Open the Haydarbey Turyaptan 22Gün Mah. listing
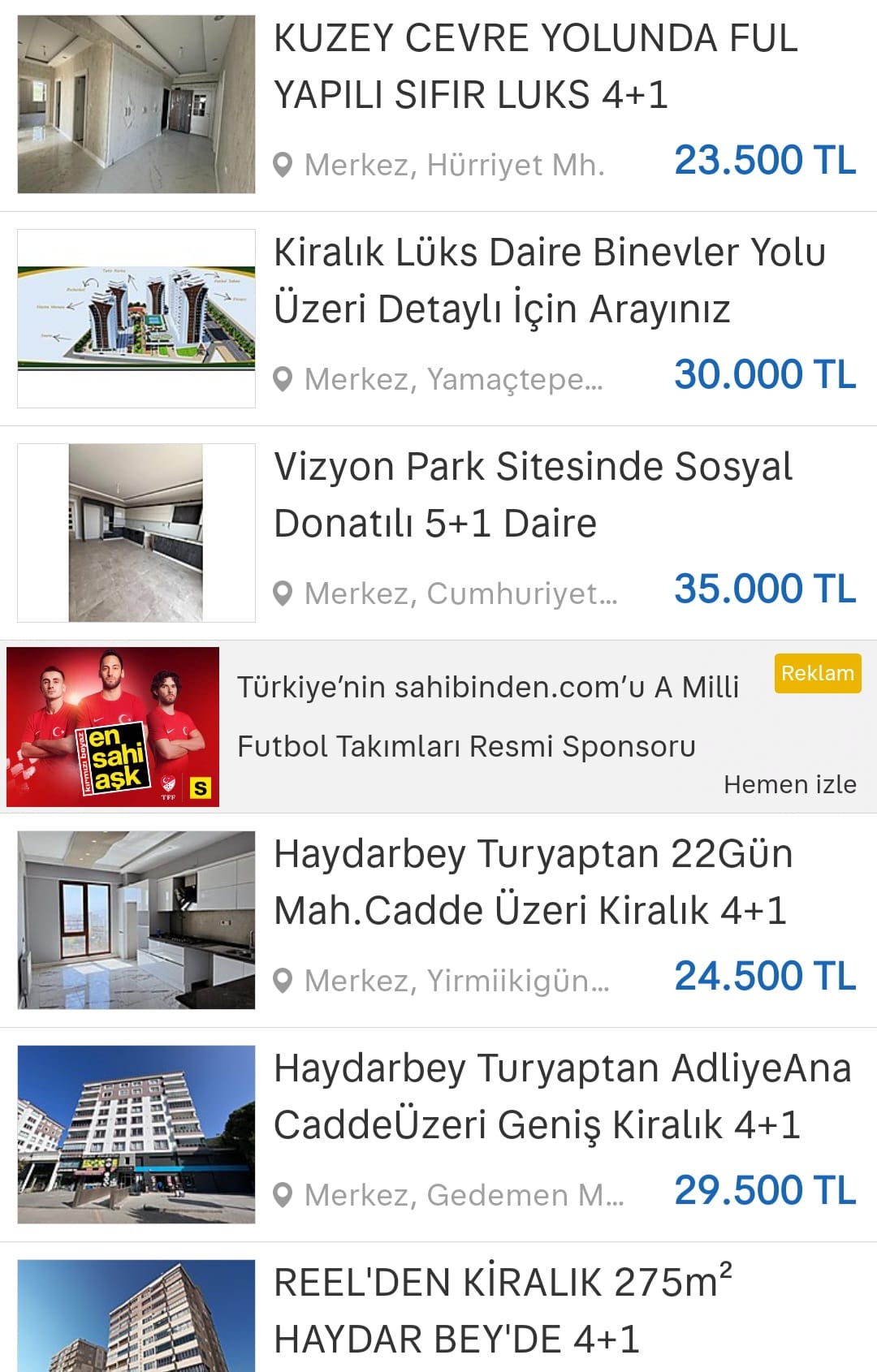 point(533,882)
